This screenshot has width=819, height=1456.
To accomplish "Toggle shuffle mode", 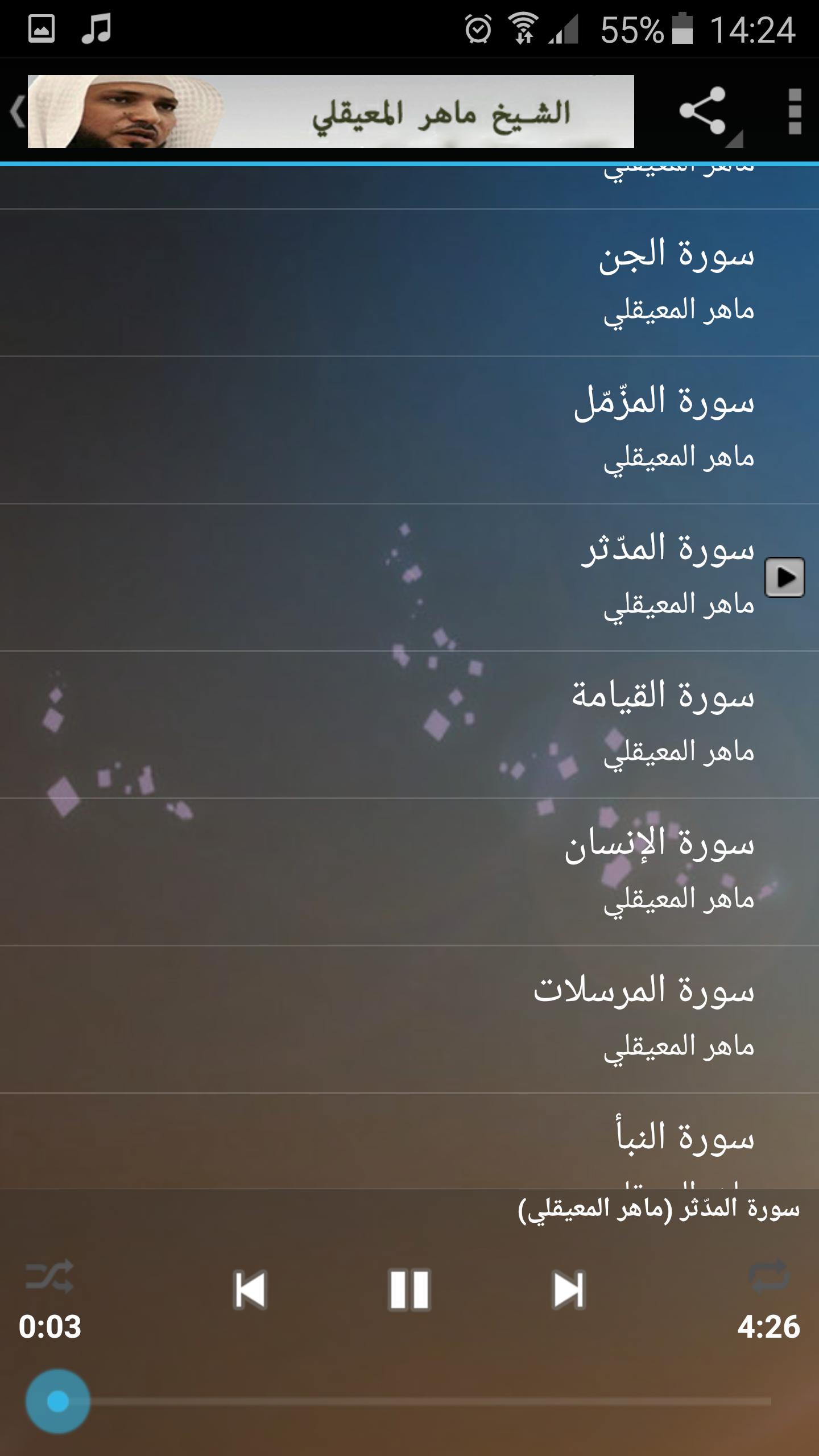I will [49, 1276].
